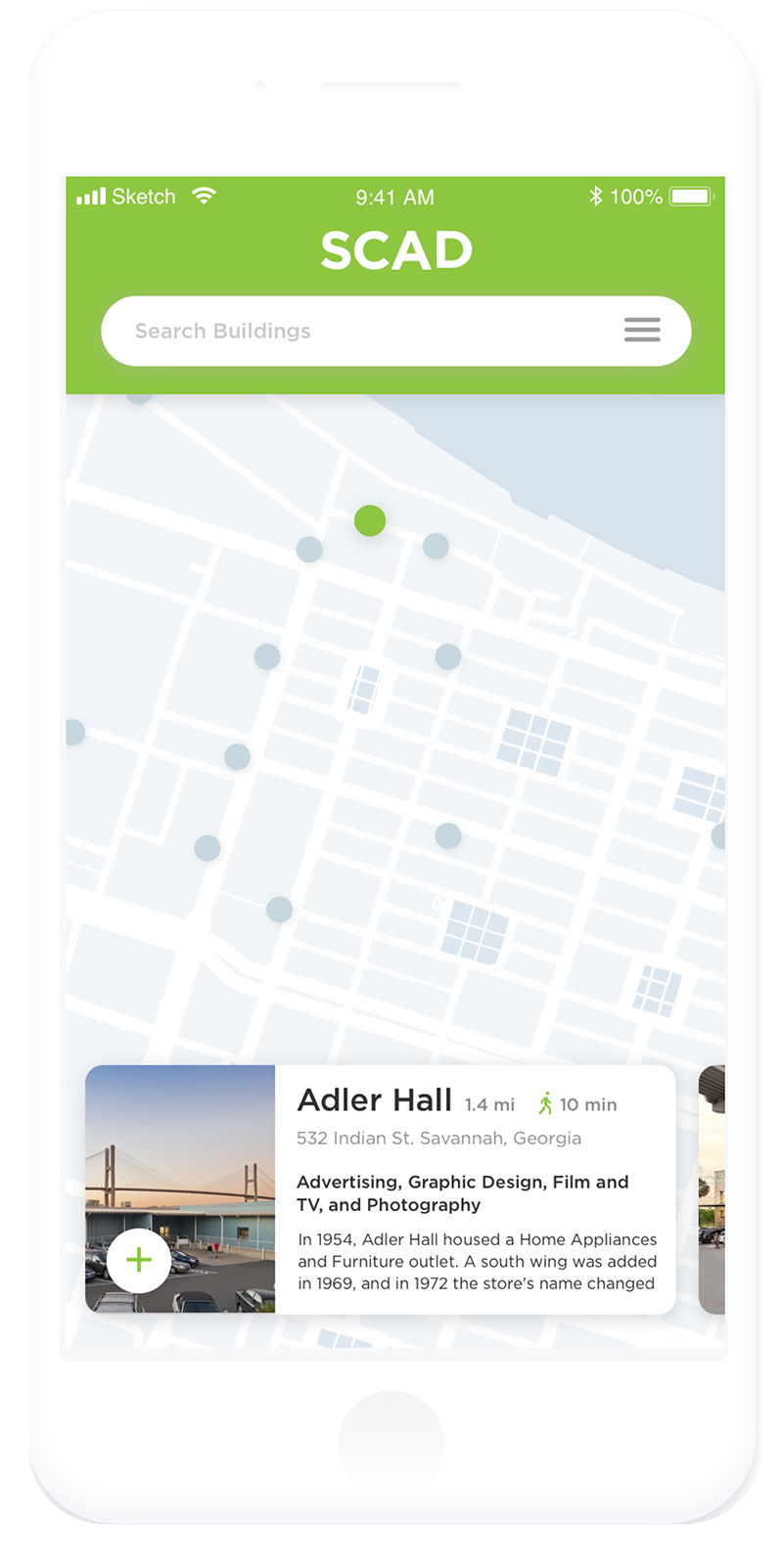Open the Adler Hall building card
This screenshot has width=783, height=1568.
point(380,1189)
